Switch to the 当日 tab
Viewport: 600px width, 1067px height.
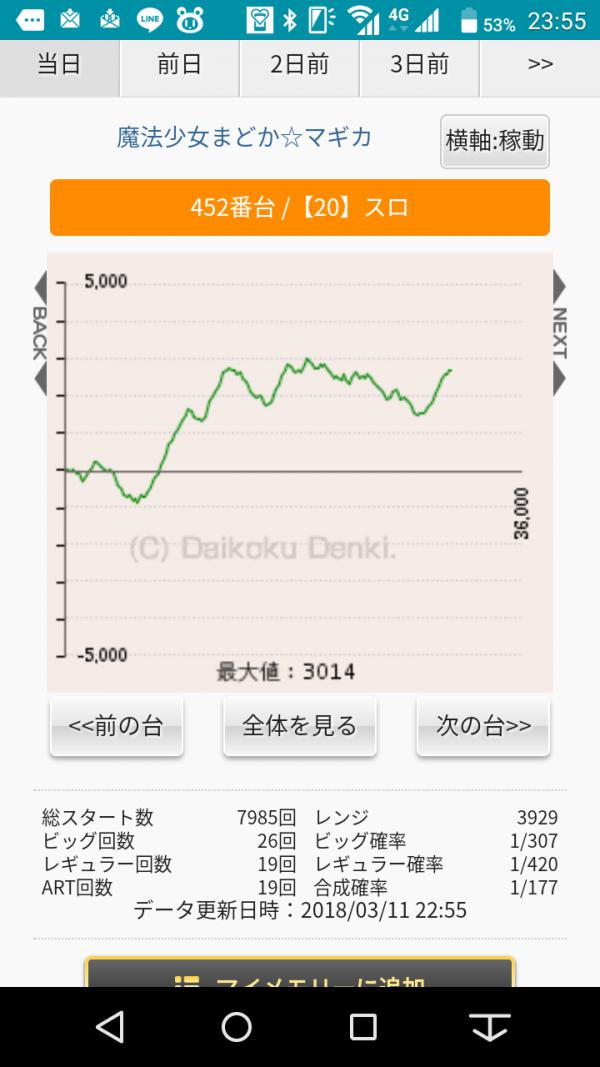[59, 67]
